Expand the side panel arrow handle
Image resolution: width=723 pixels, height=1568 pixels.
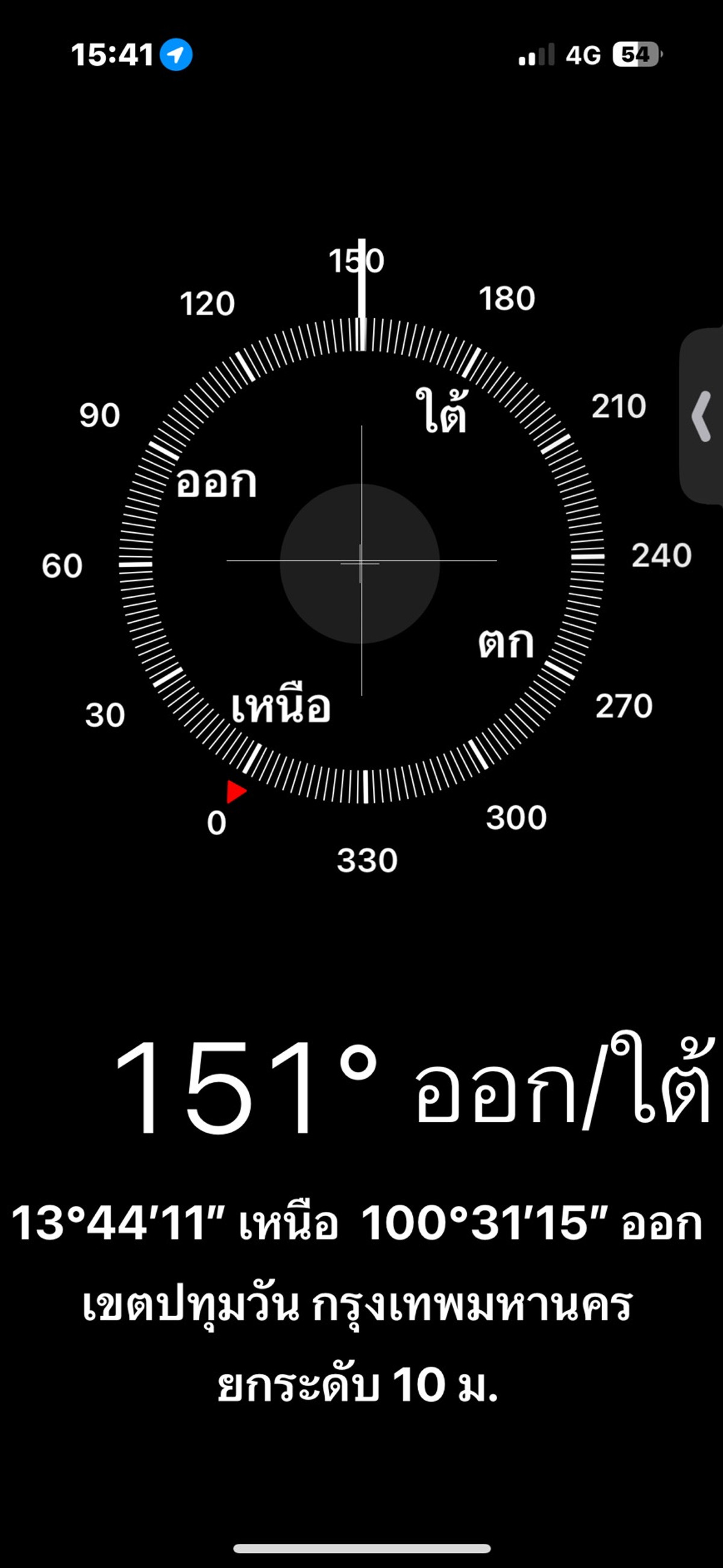702,416
